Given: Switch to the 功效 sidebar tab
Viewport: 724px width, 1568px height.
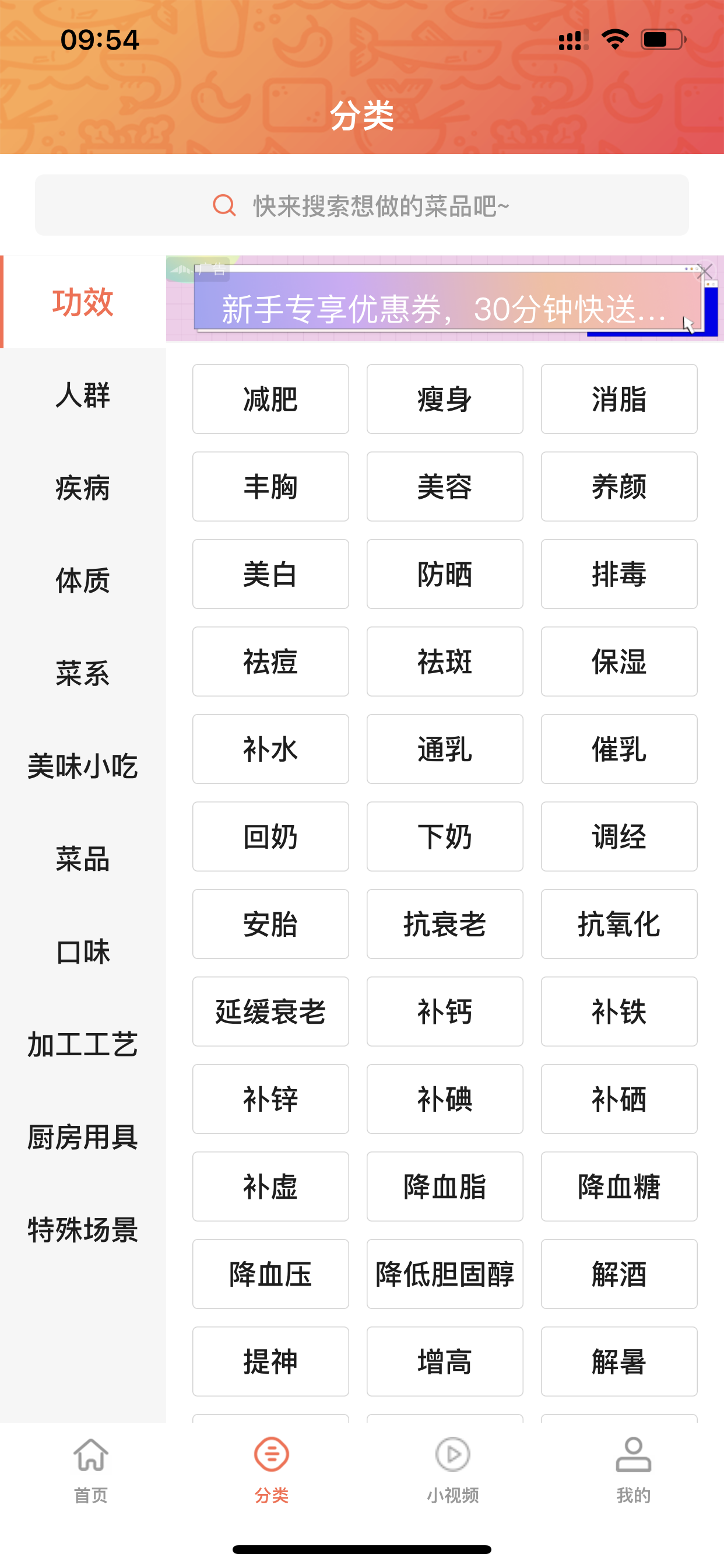Looking at the screenshot, I should point(81,303).
